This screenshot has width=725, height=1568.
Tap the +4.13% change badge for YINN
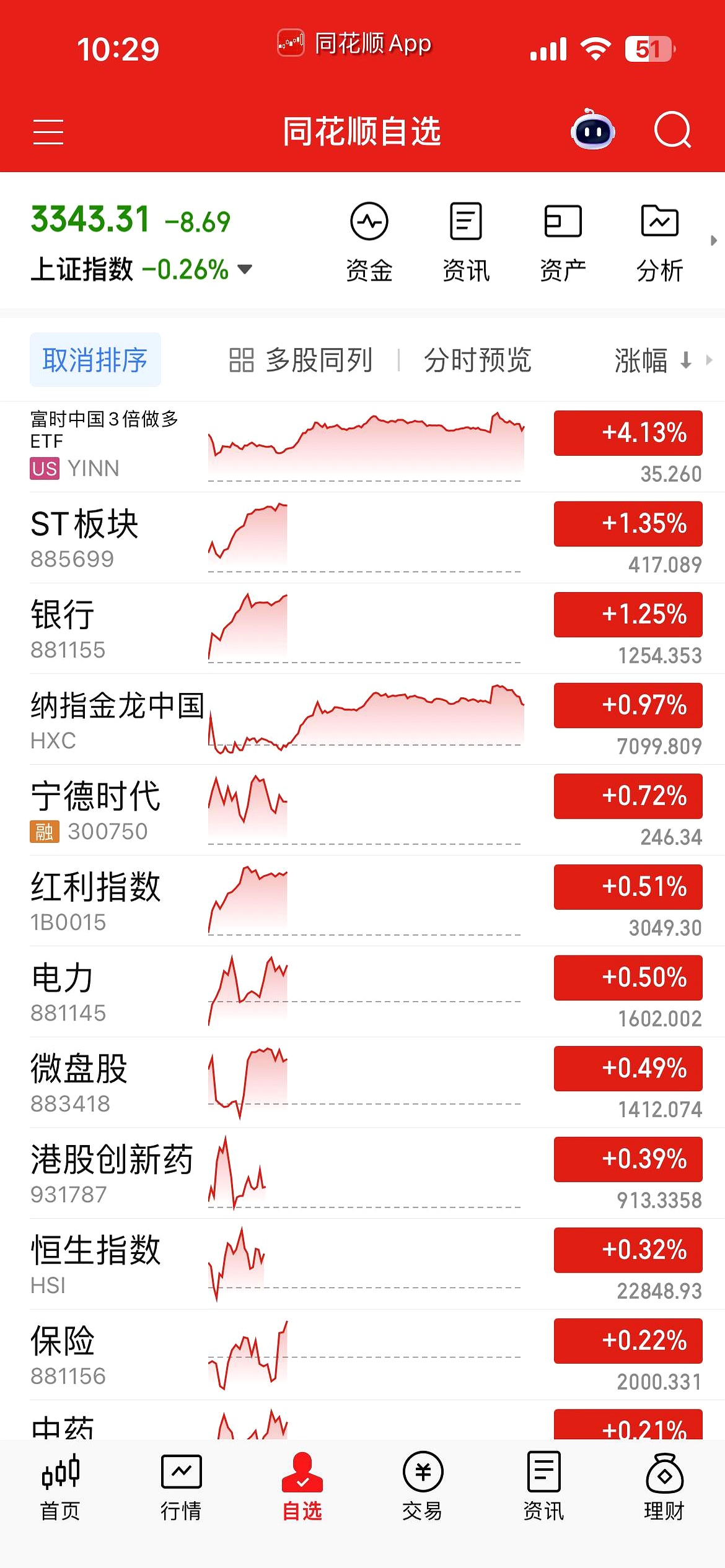pyautogui.click(x=628, y=433)
